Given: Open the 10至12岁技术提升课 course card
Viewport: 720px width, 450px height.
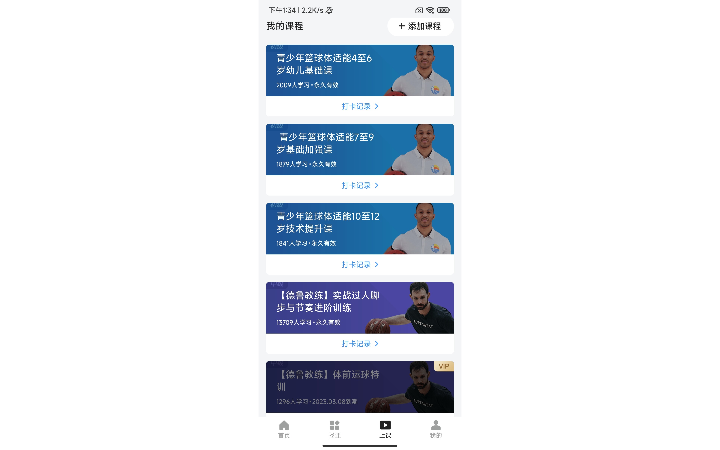Looking at the screenshot, I should tap(359, 228).
